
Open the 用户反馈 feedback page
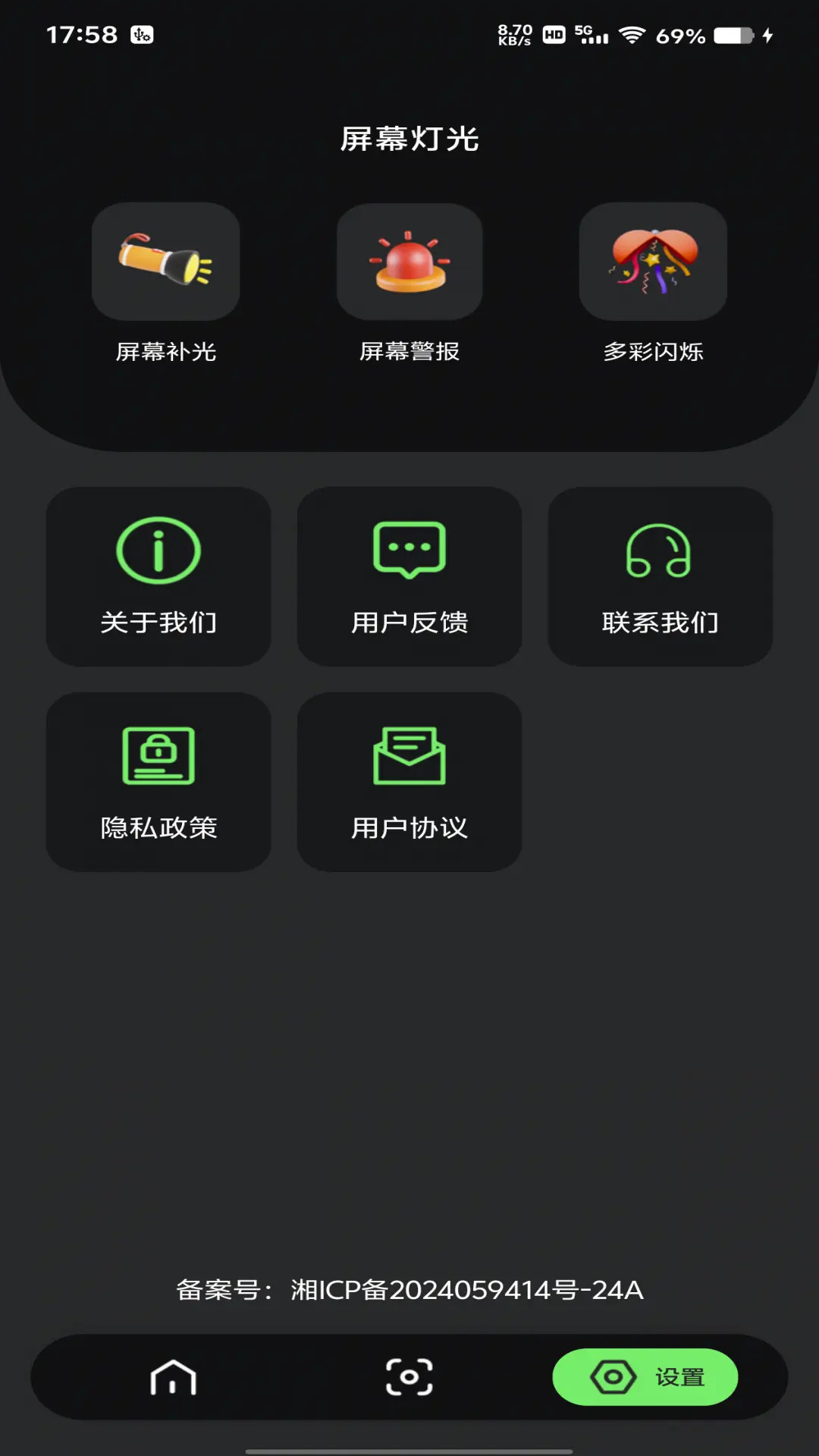pos(409,578)
